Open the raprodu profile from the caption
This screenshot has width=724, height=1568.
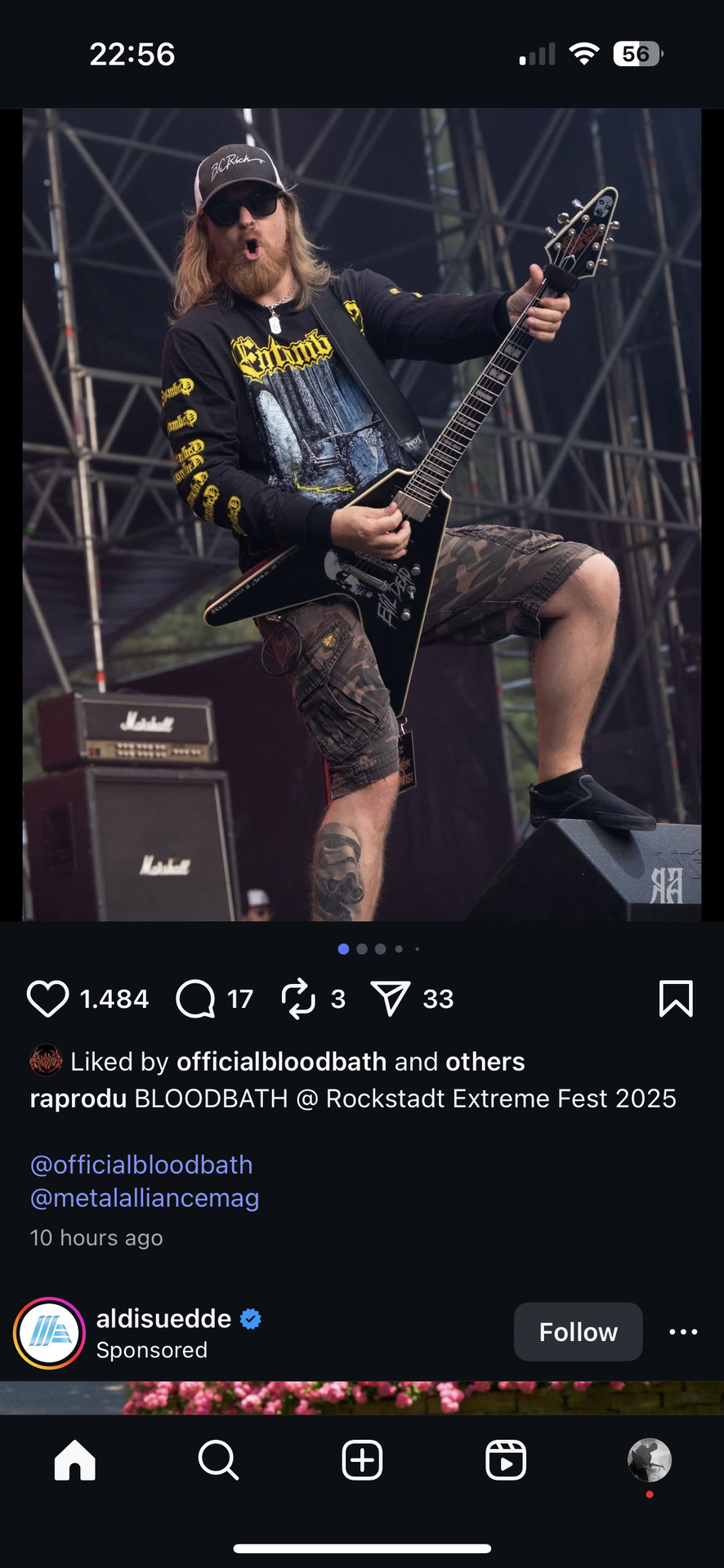[78, 1098]
